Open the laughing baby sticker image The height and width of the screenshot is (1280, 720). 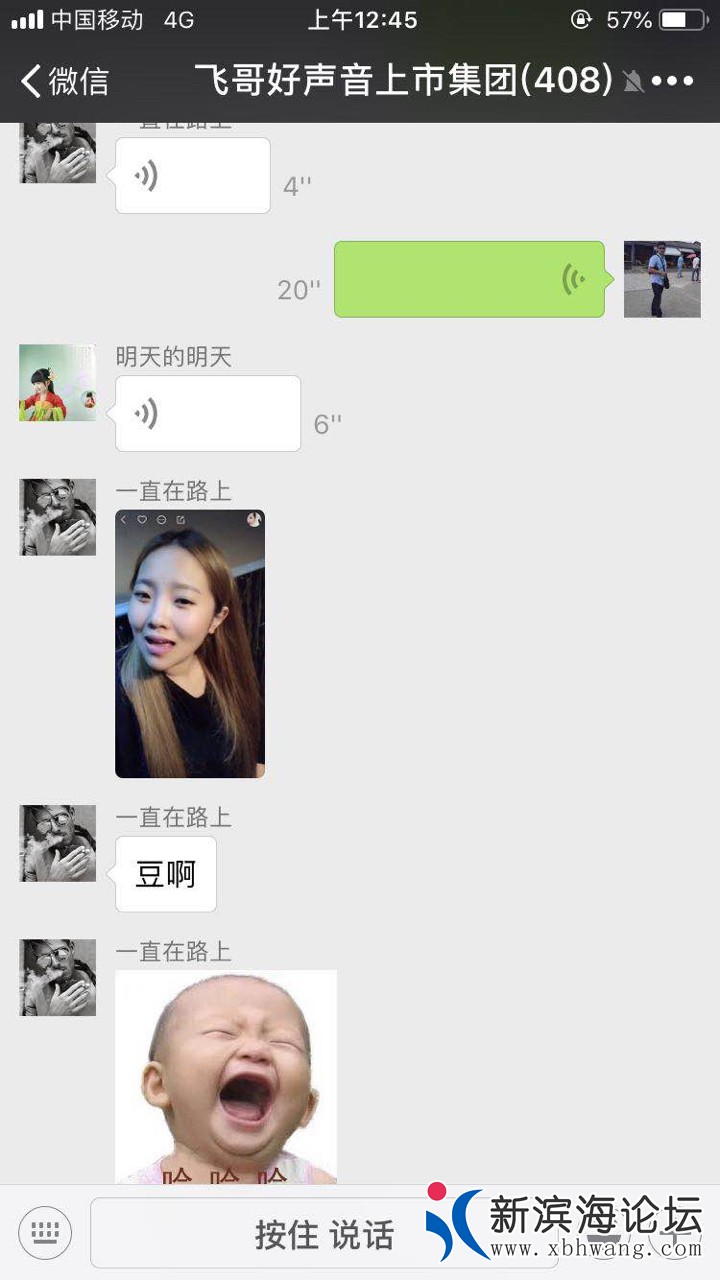pos(226,1077)
